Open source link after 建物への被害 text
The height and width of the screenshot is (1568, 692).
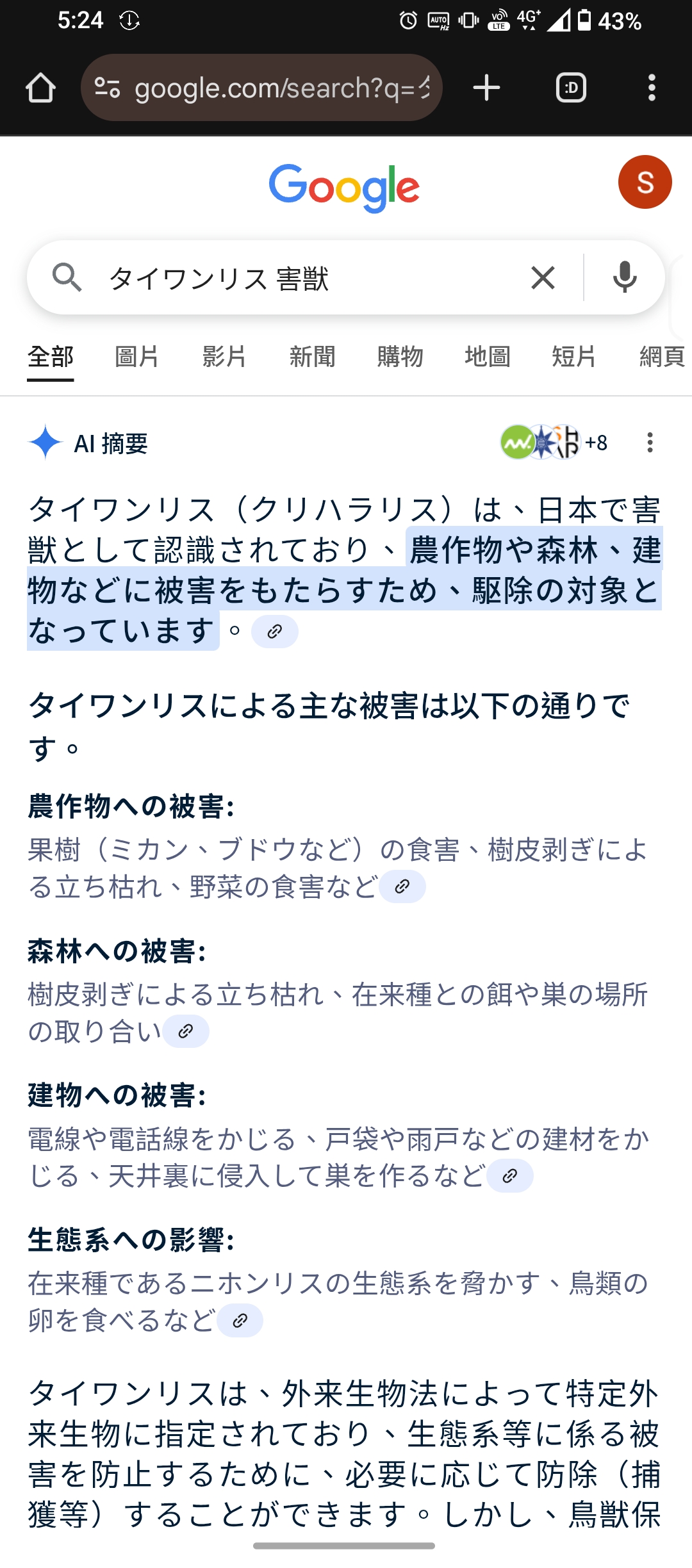tap(509, 1175)
